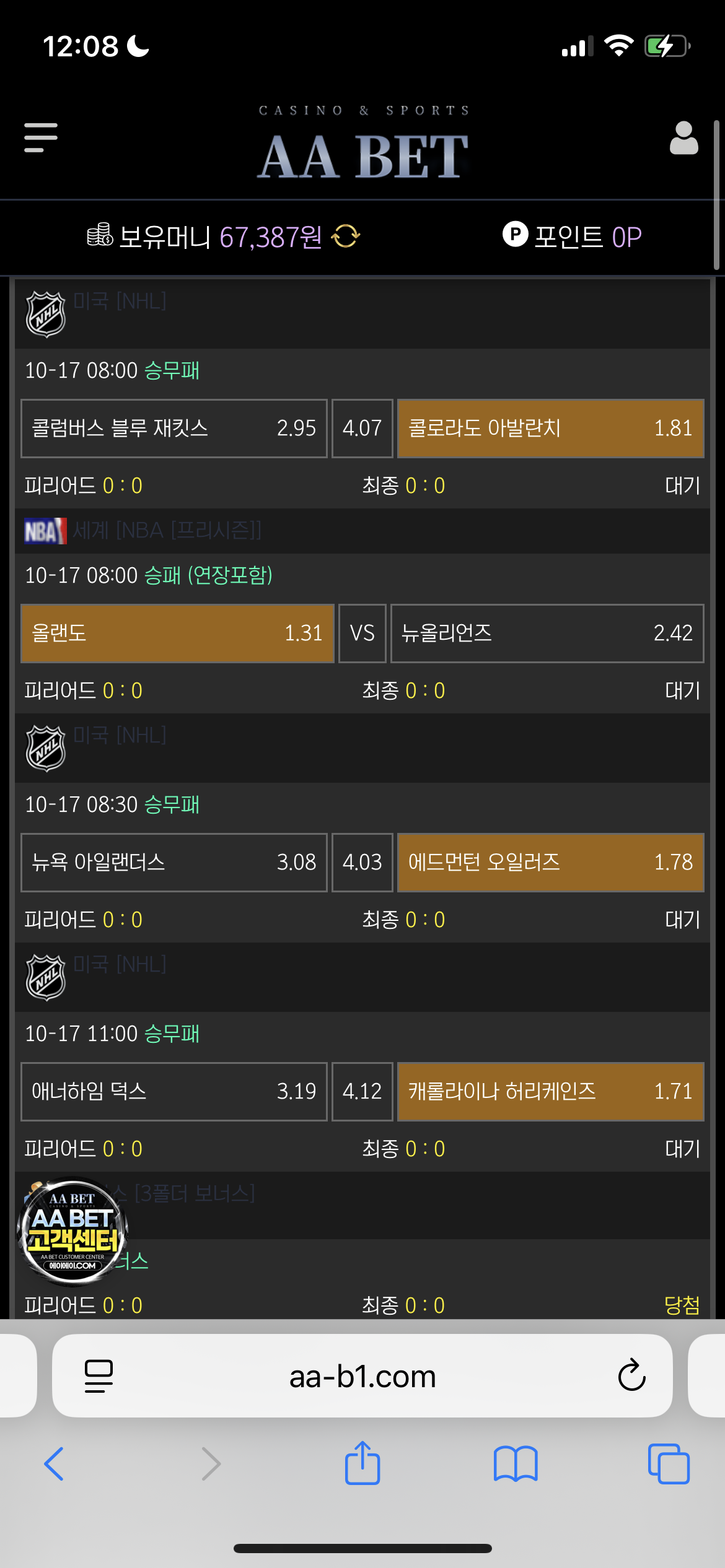Select draw odds 4.07
This screenshot has height=1568, width=725.
pyautogui.click(x=362, y=429)
